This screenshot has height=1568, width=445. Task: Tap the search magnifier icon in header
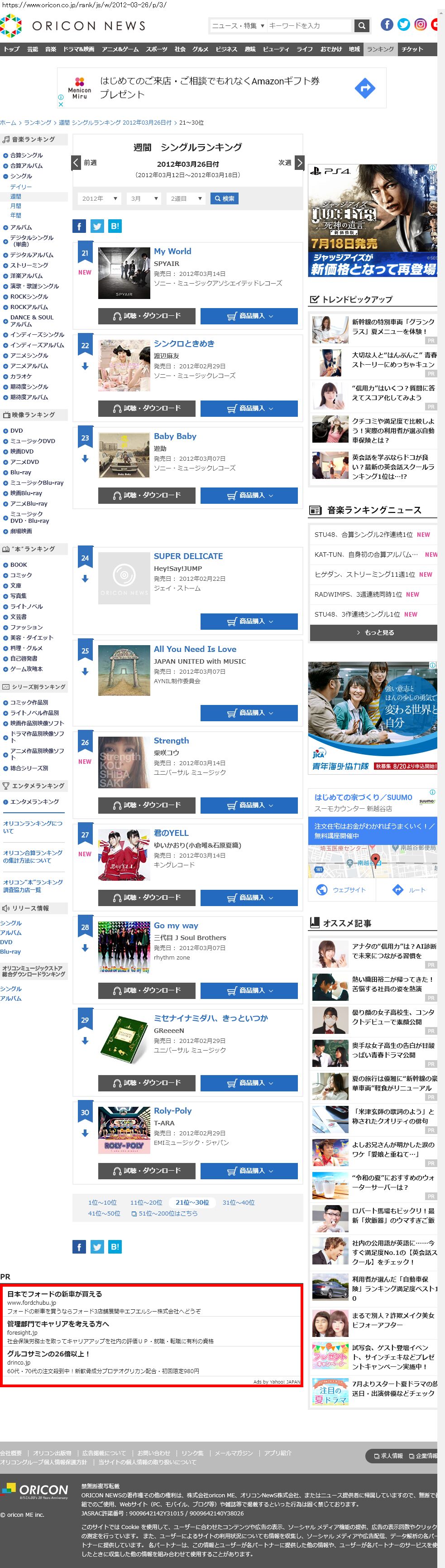tap(362, 25)
